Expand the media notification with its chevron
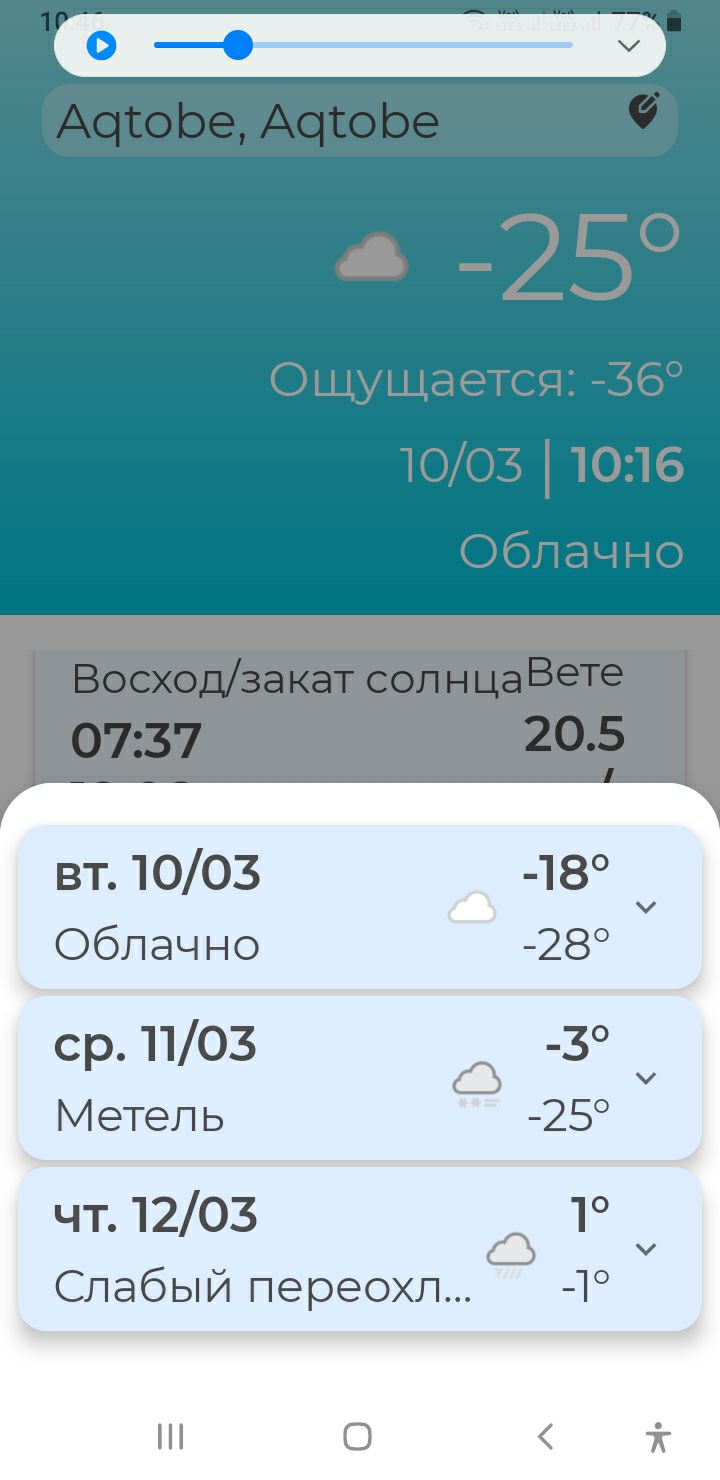Viewport: 720px width, 1480px height. click(628, 45)
